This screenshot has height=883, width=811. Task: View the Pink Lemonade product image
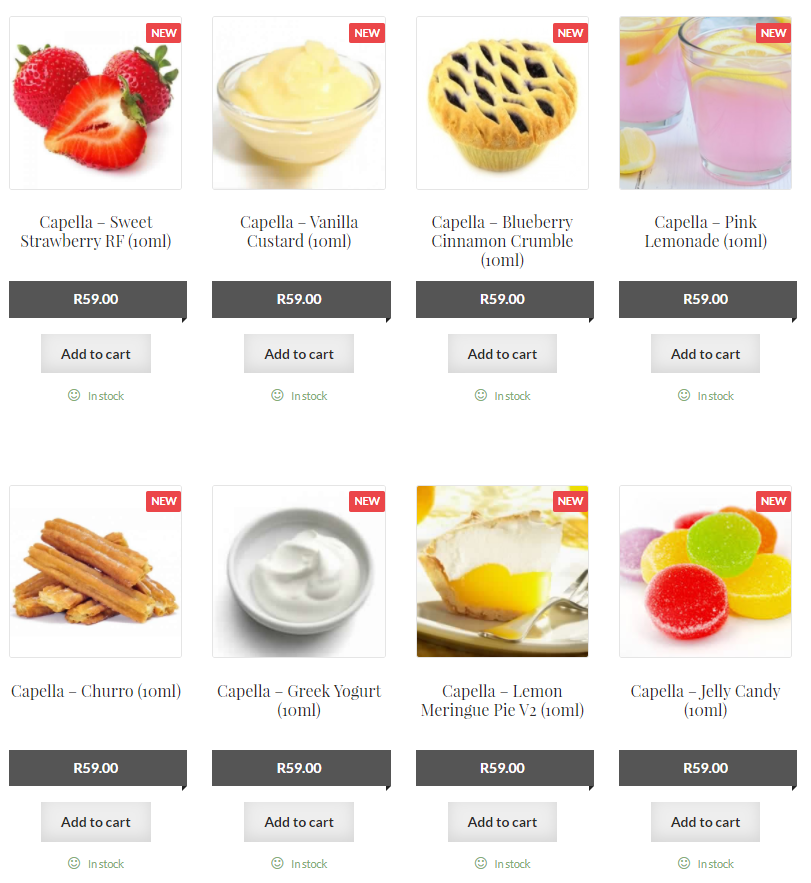click(x=705, y=103)
